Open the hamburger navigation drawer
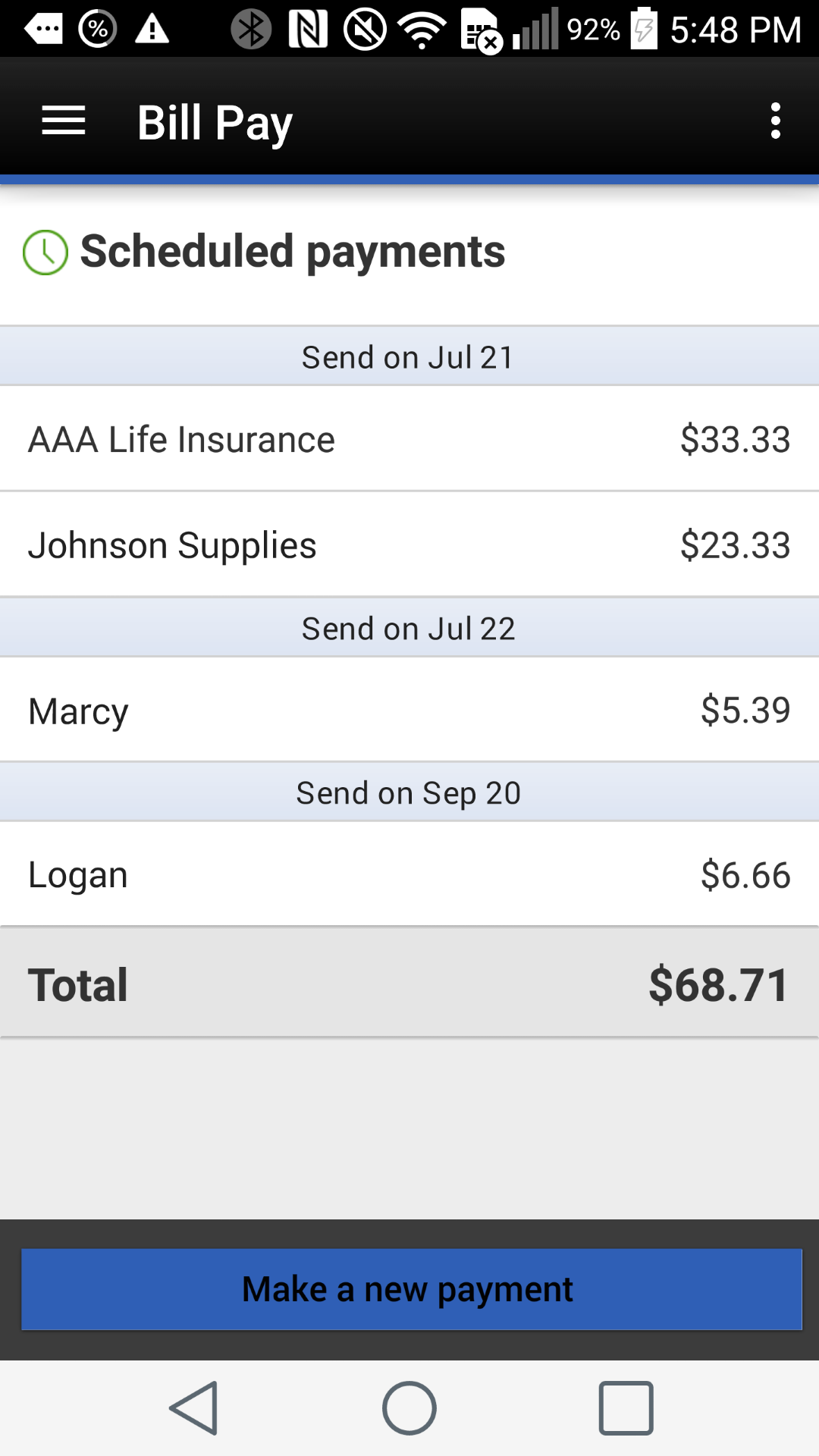Image resolution: width=819 pixels, height=1456 pixels. click(64, 121)
